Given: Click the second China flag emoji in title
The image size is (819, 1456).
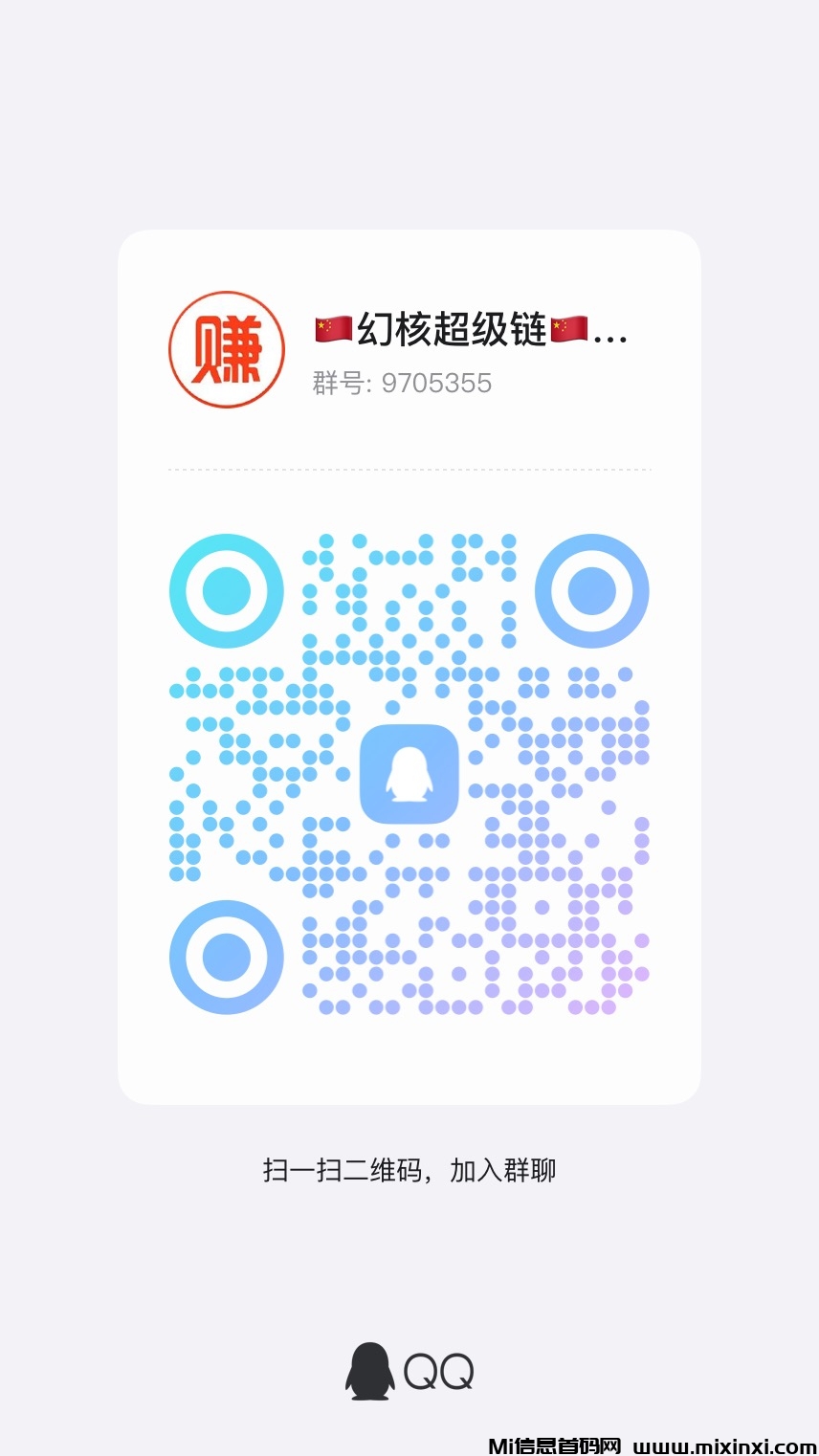Looking at the screenshot, I should (568, 330).
